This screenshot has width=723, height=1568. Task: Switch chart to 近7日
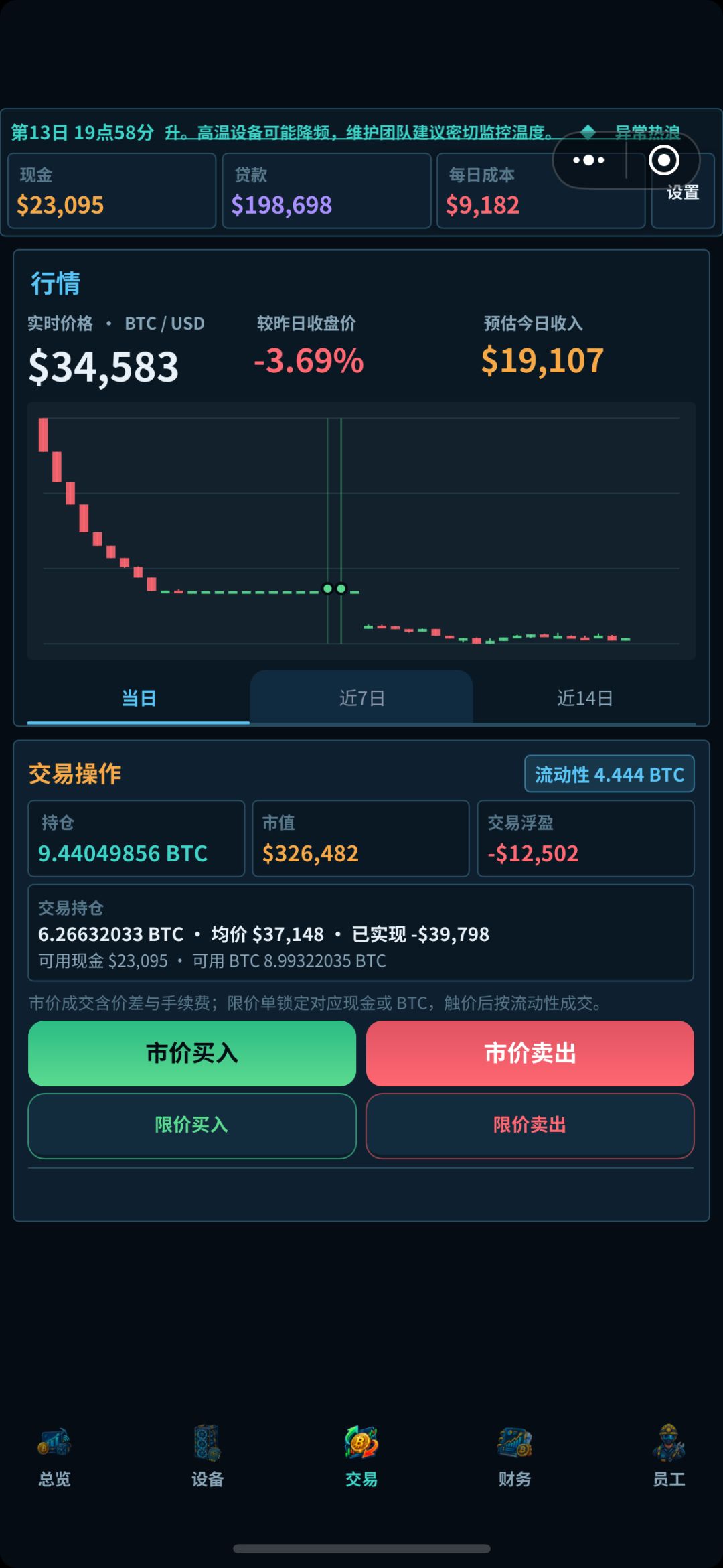[361, 698]
